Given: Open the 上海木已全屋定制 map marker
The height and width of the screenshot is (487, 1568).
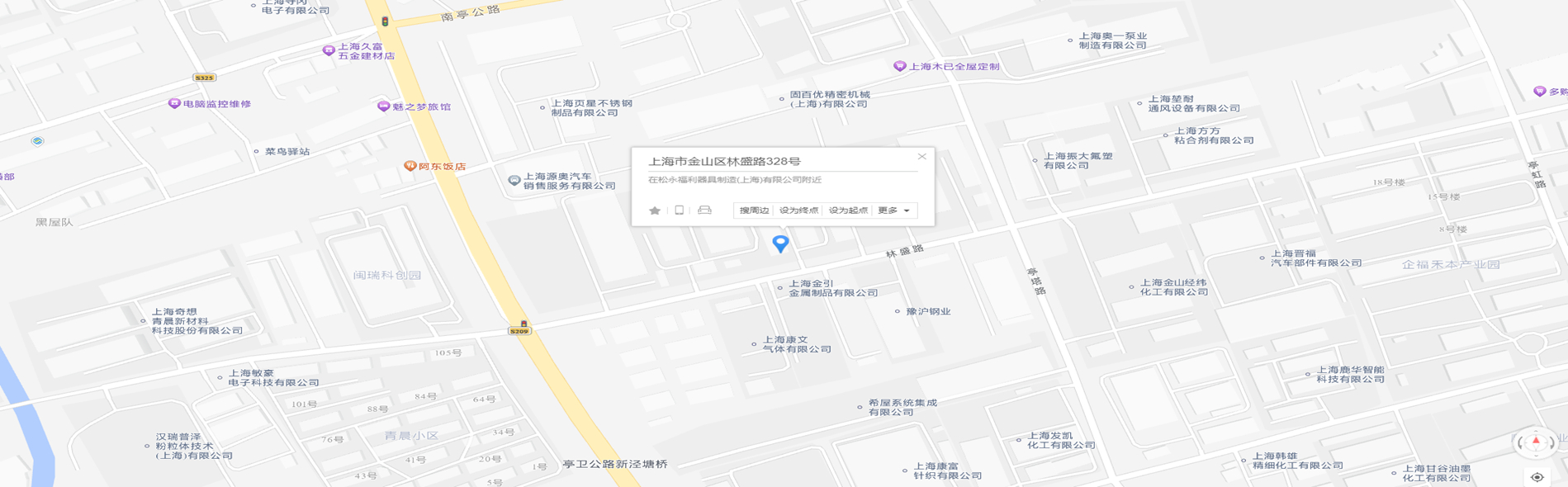Looking at the screenshot, I should (900, 66).
